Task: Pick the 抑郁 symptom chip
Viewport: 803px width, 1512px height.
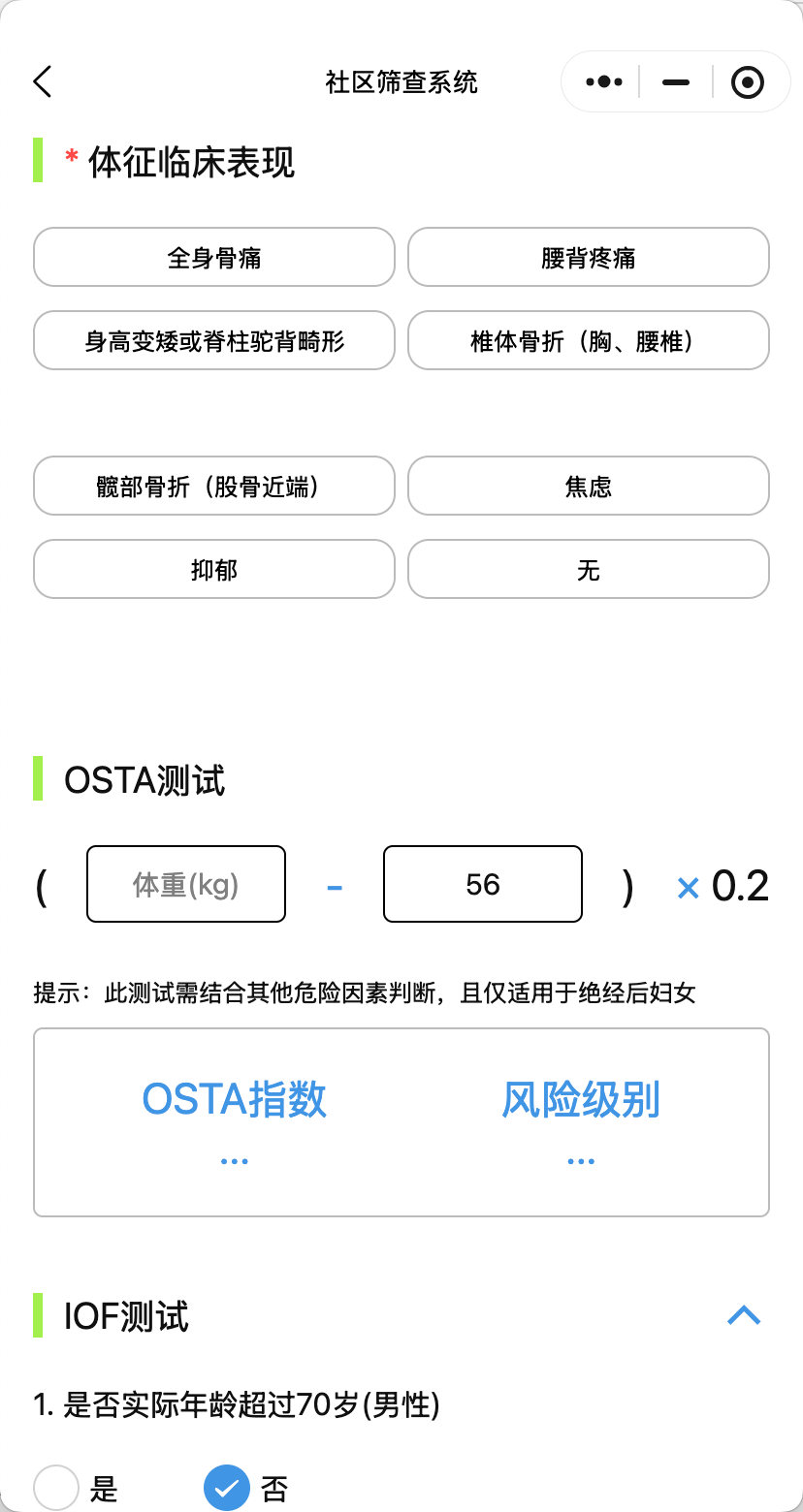Action: (214, 570)
